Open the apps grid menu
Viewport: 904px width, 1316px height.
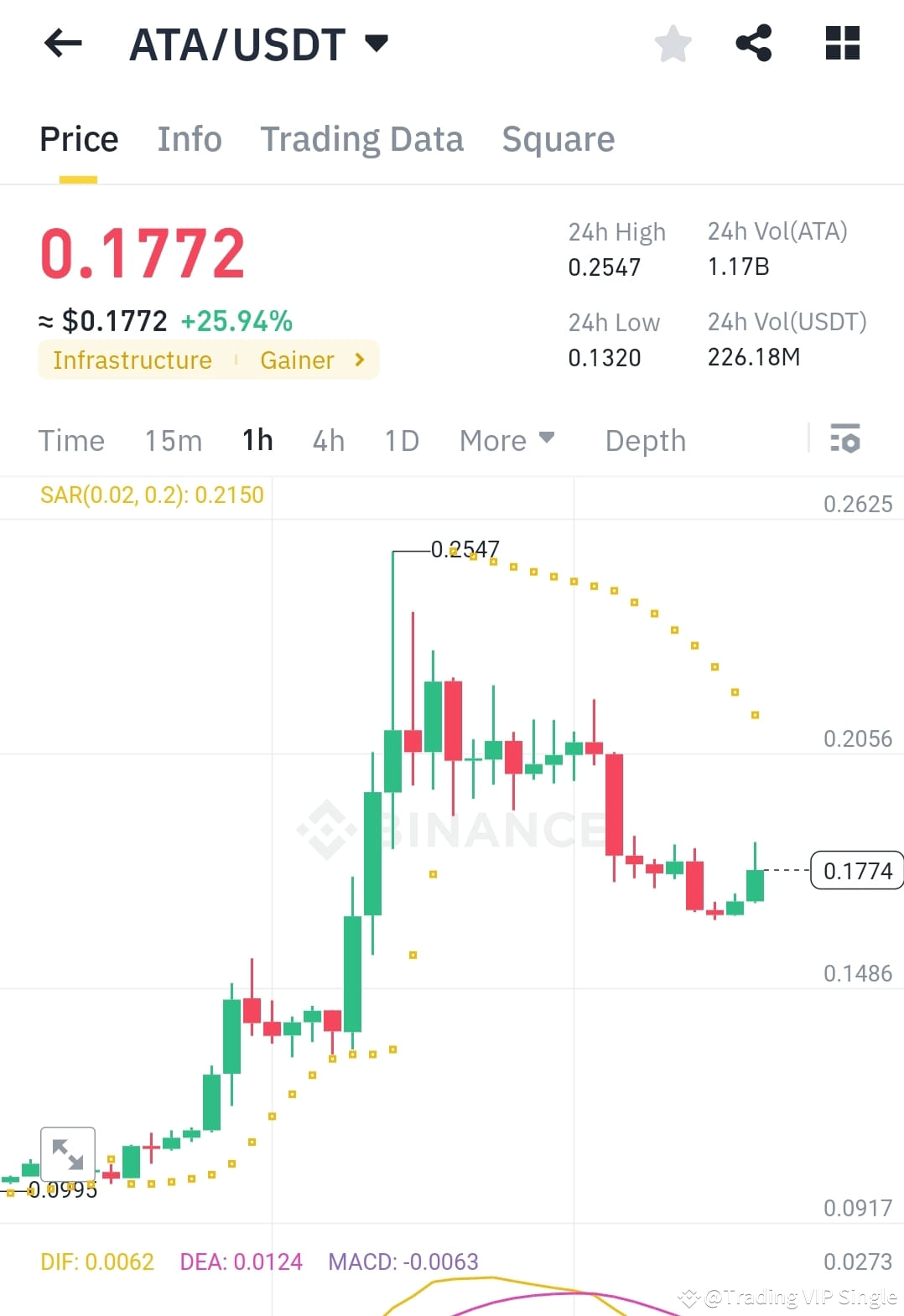coord(841,44)
